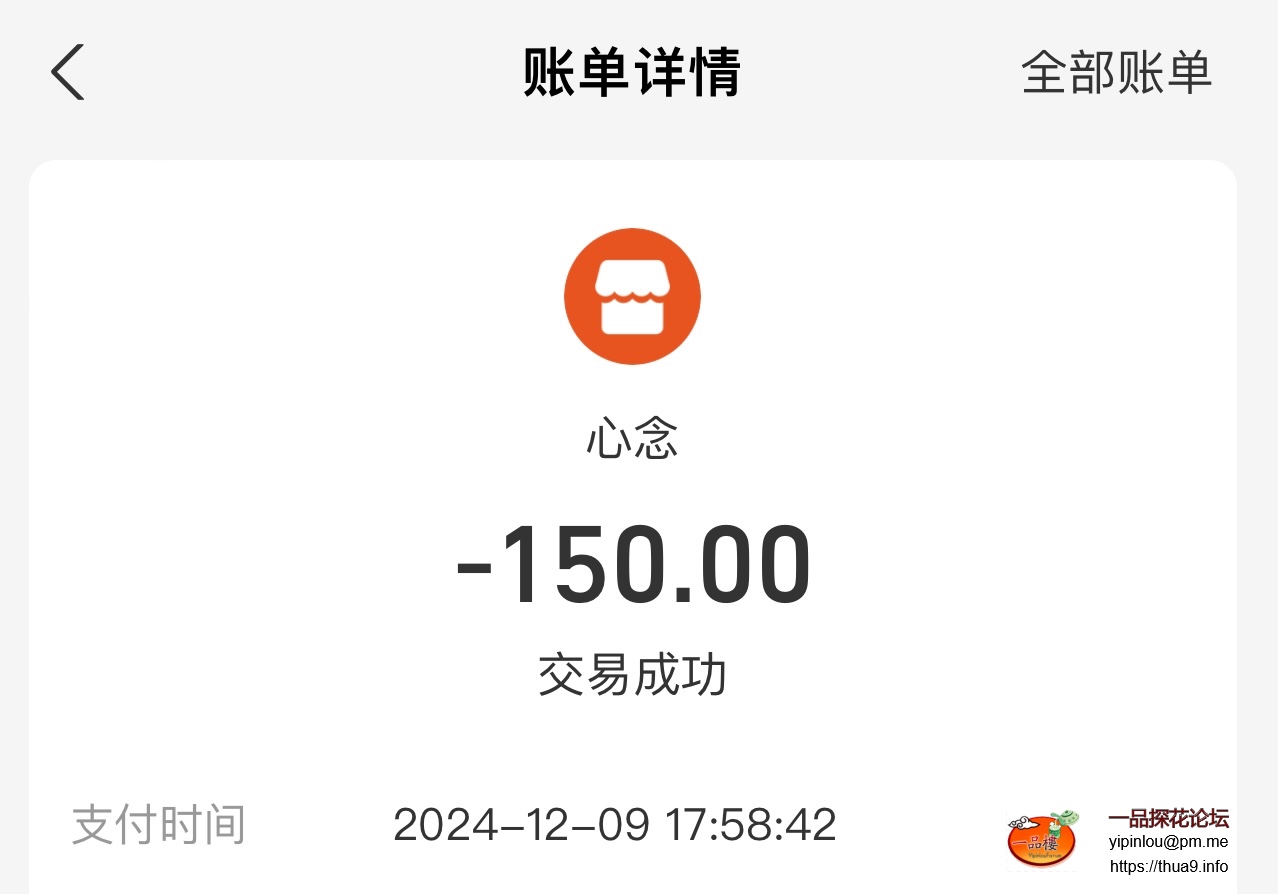Go back from the bill details
The width and height of the screenshot is (1278, 894).
tap(68, 72)
